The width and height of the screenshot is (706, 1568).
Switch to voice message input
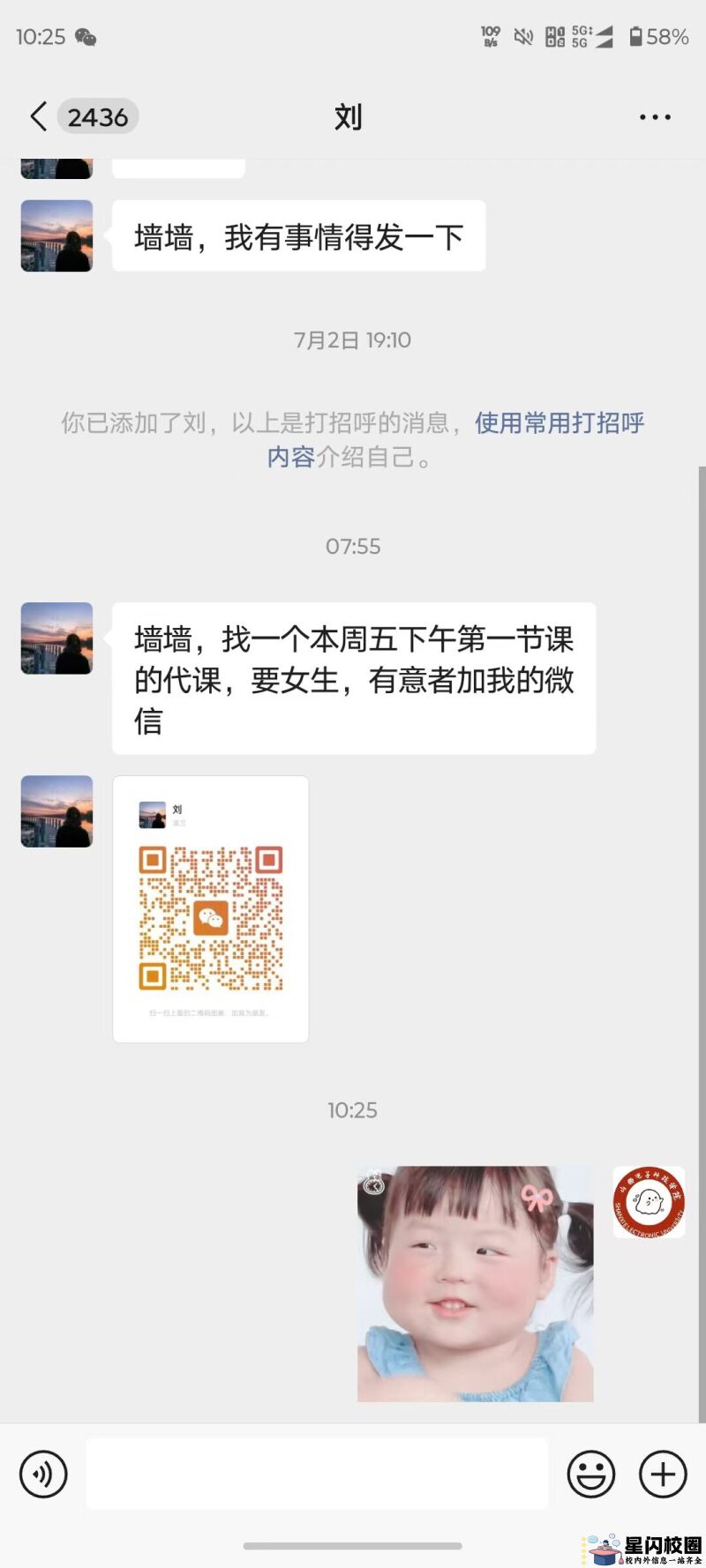click(x=43, y=1474)
